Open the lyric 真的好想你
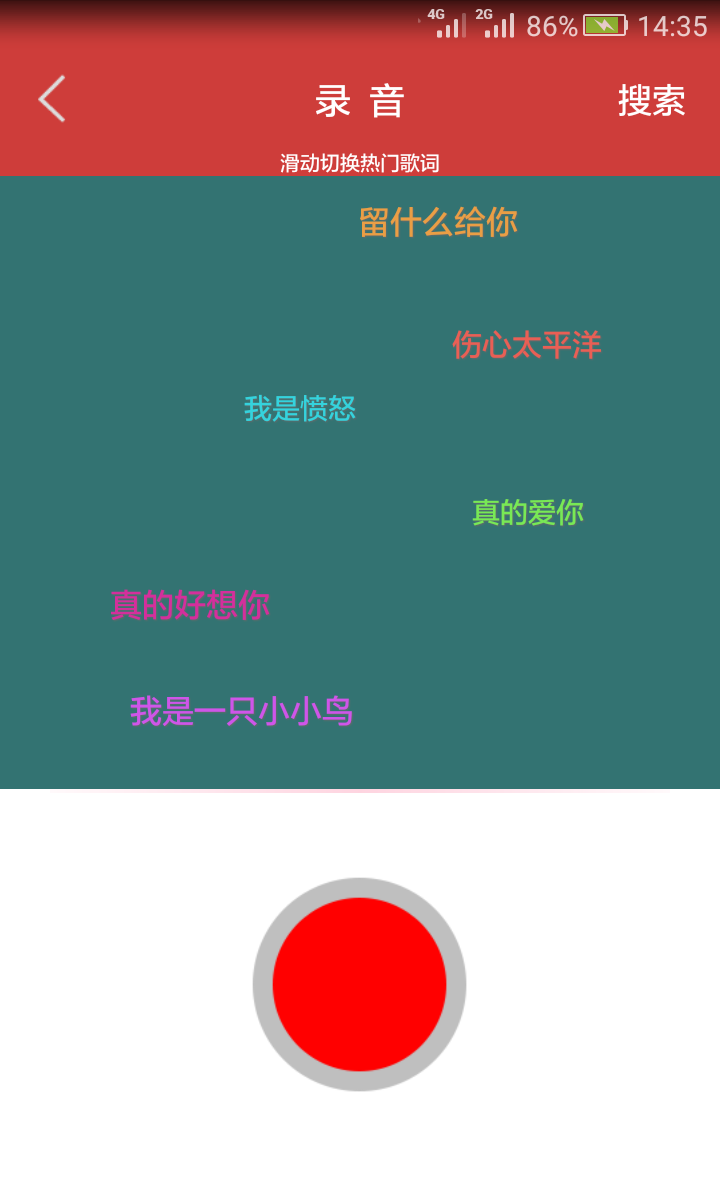Screen dimensions: 720x1184 tap(190, 605)
